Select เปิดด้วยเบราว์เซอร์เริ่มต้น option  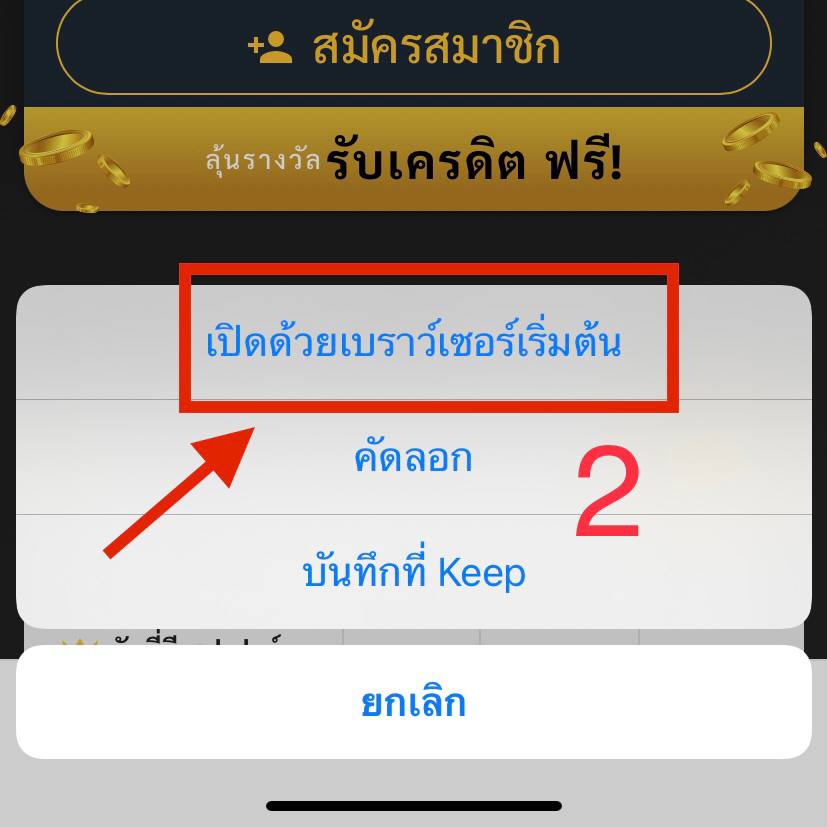413,343
